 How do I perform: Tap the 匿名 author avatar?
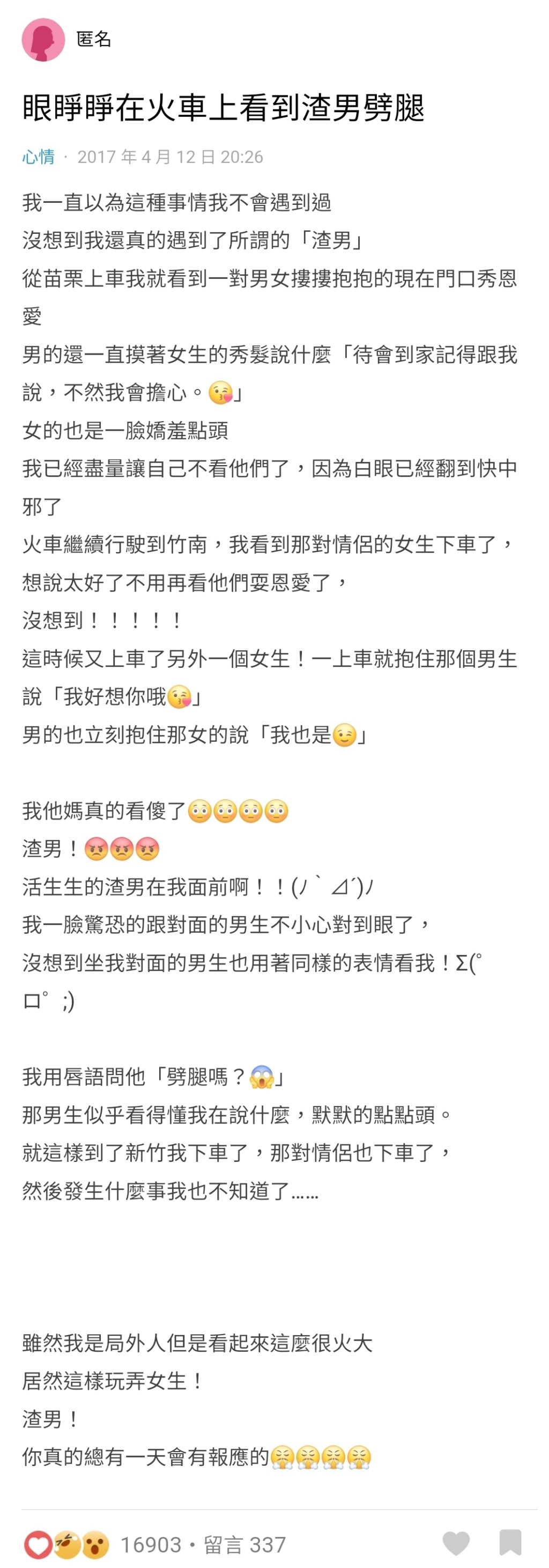click(x=43, y=40)
